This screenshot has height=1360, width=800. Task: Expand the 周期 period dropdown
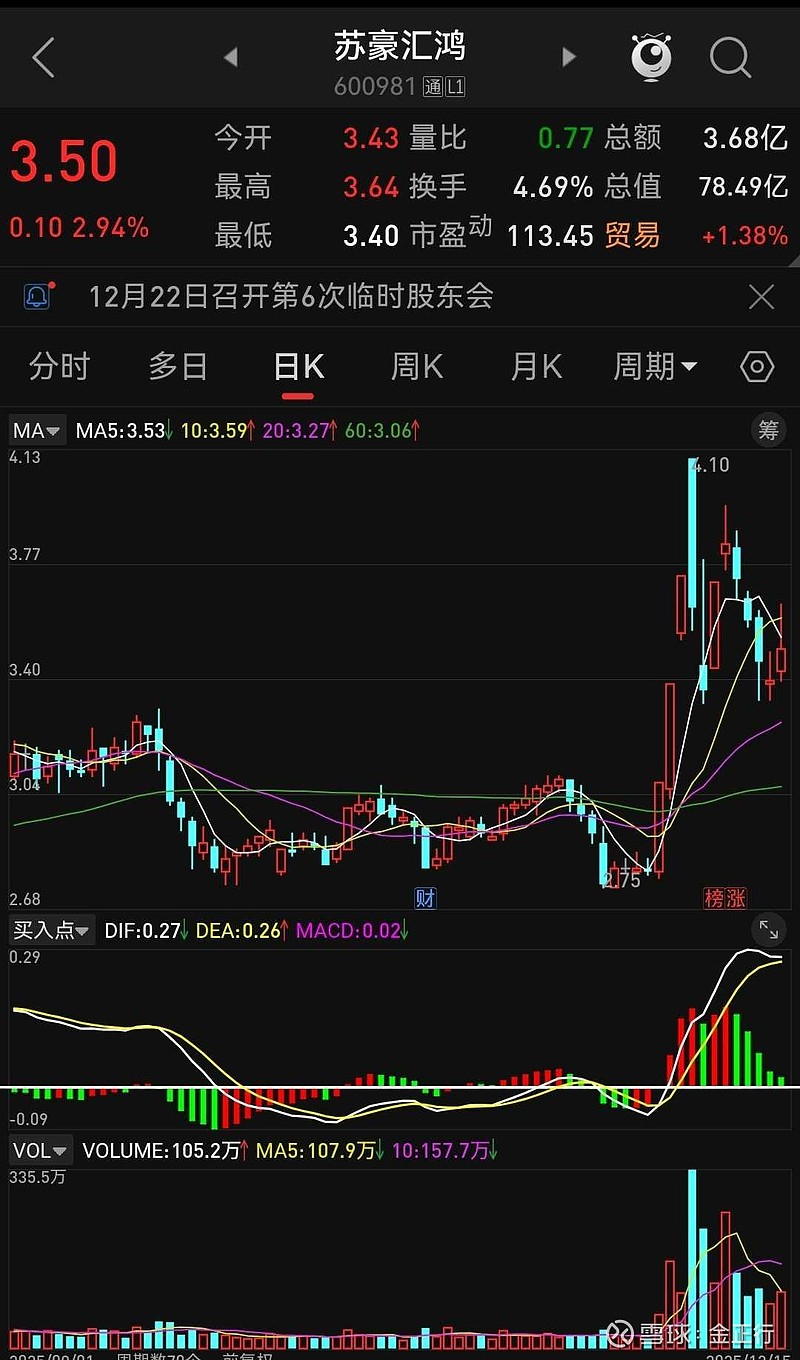click(655, 367)
